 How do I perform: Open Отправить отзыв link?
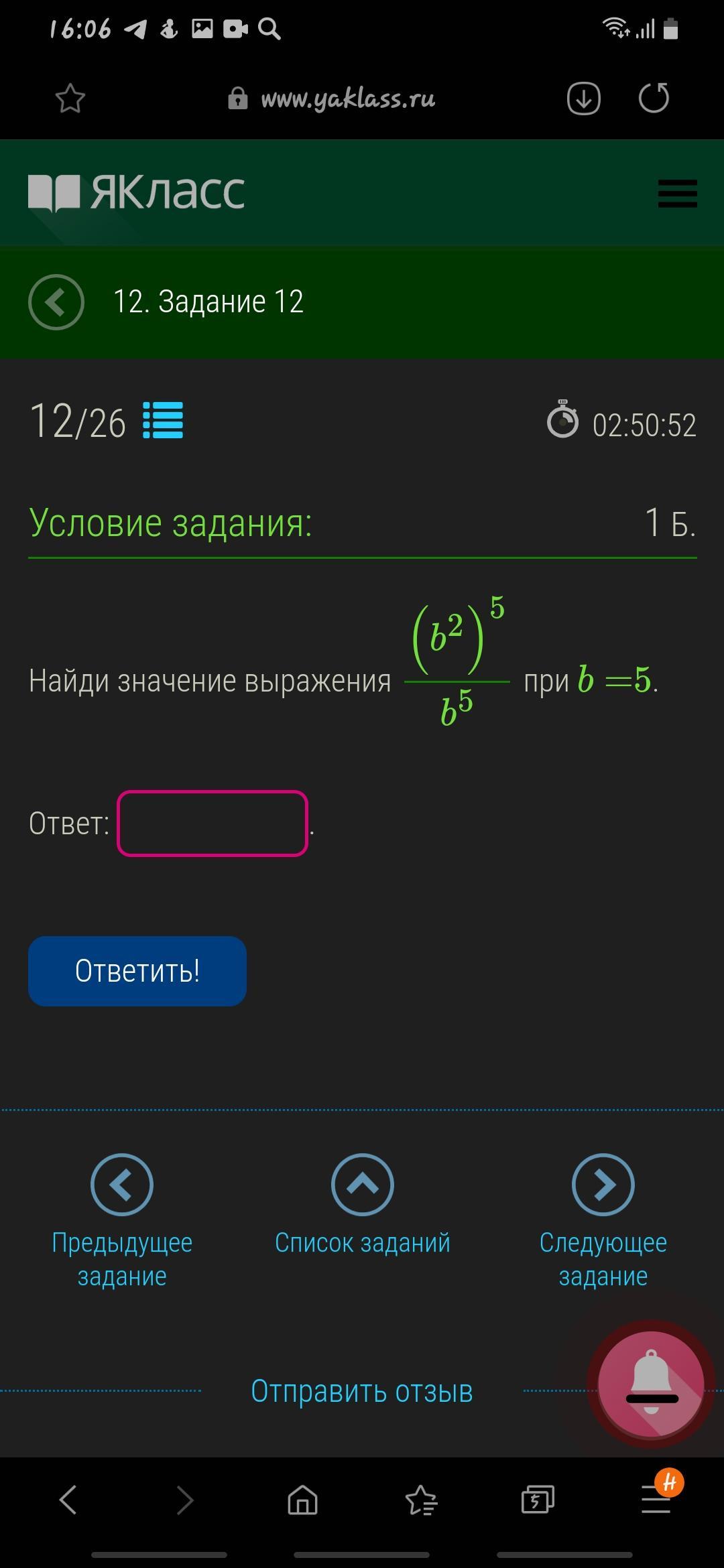pyautogui.click(x=362, y=1391)
